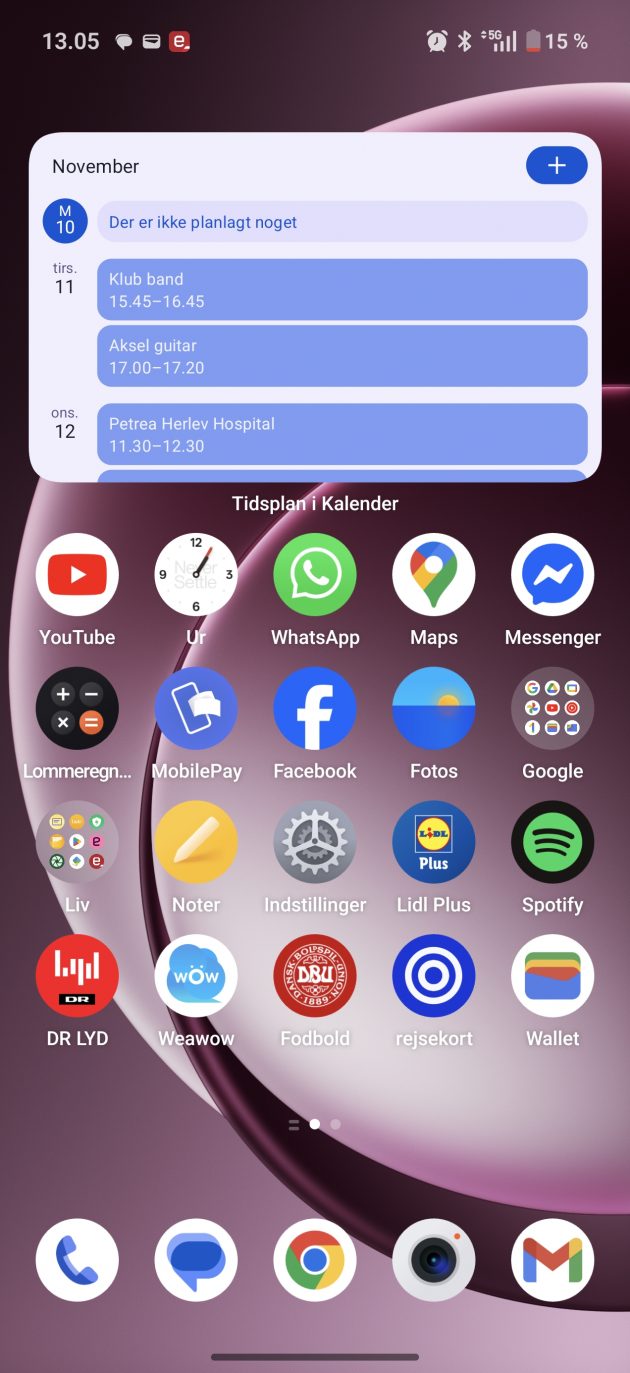Open the Facebook app
This screenshot has height=1373, width=630.
tap(315, 709)
